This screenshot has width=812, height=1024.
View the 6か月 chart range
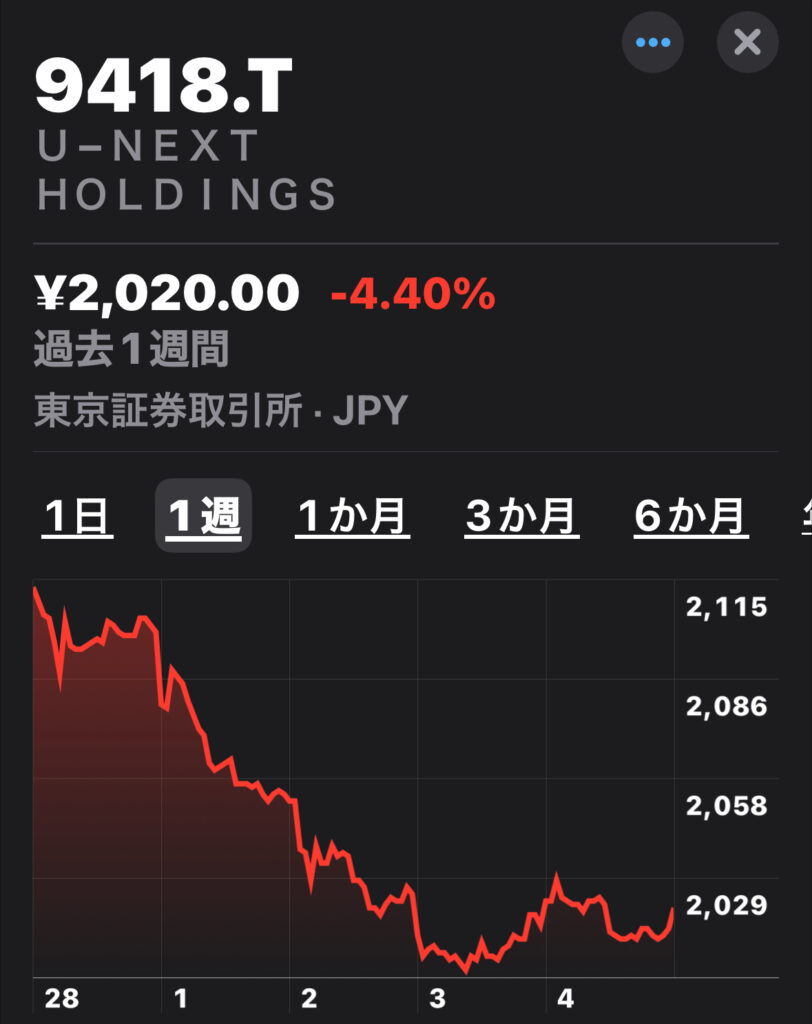690,517
